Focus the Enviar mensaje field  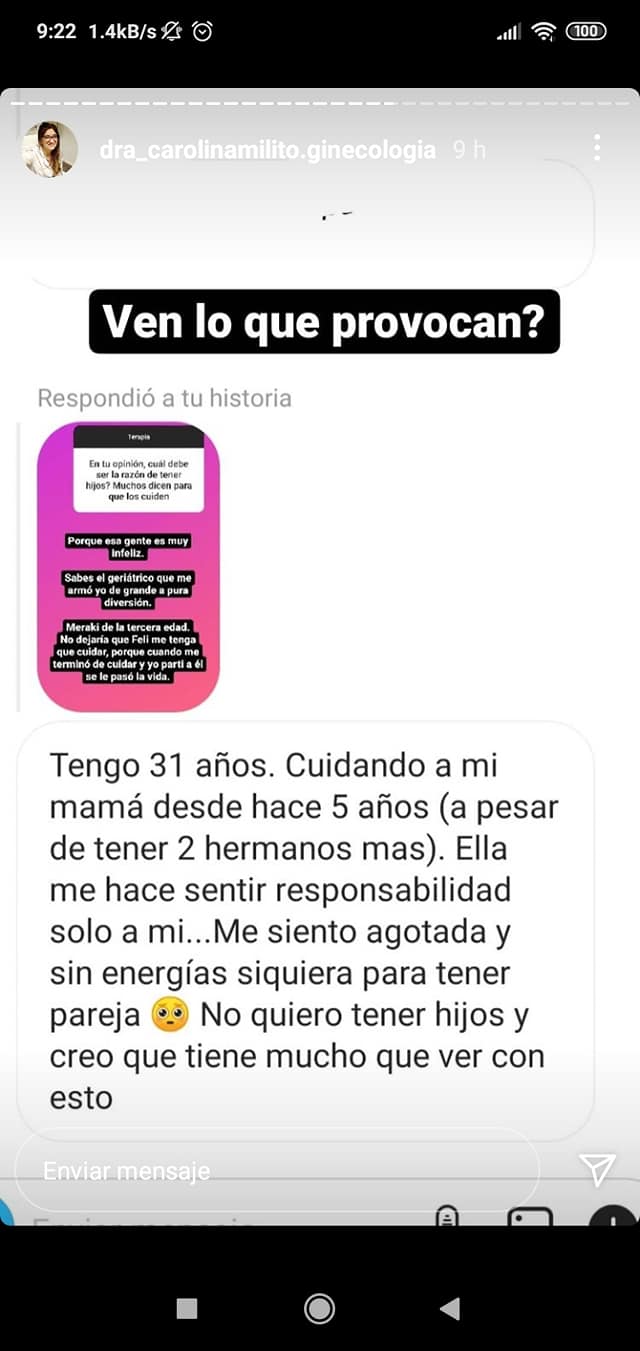click(276, 1171)
